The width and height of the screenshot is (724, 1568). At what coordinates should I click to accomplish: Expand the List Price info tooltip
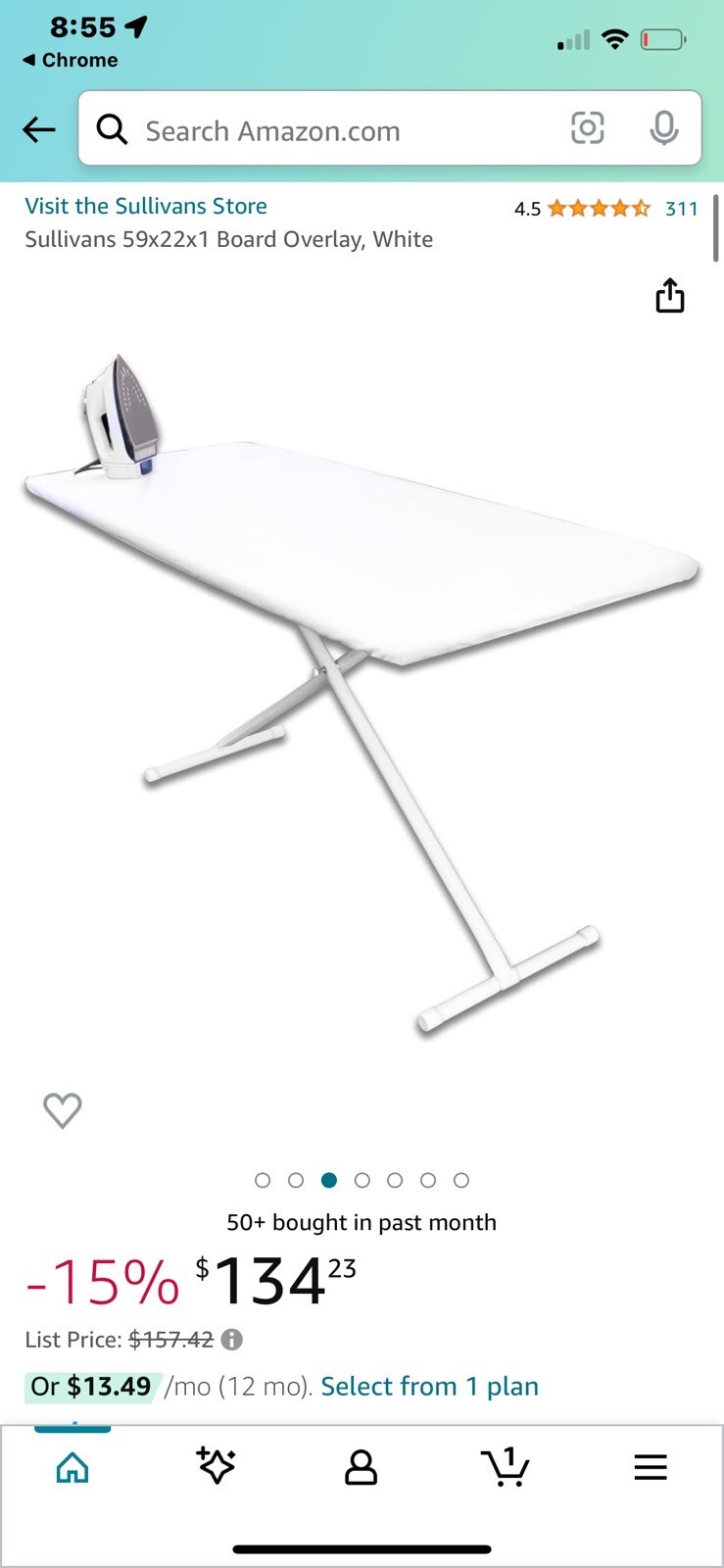click(233, 1339)
